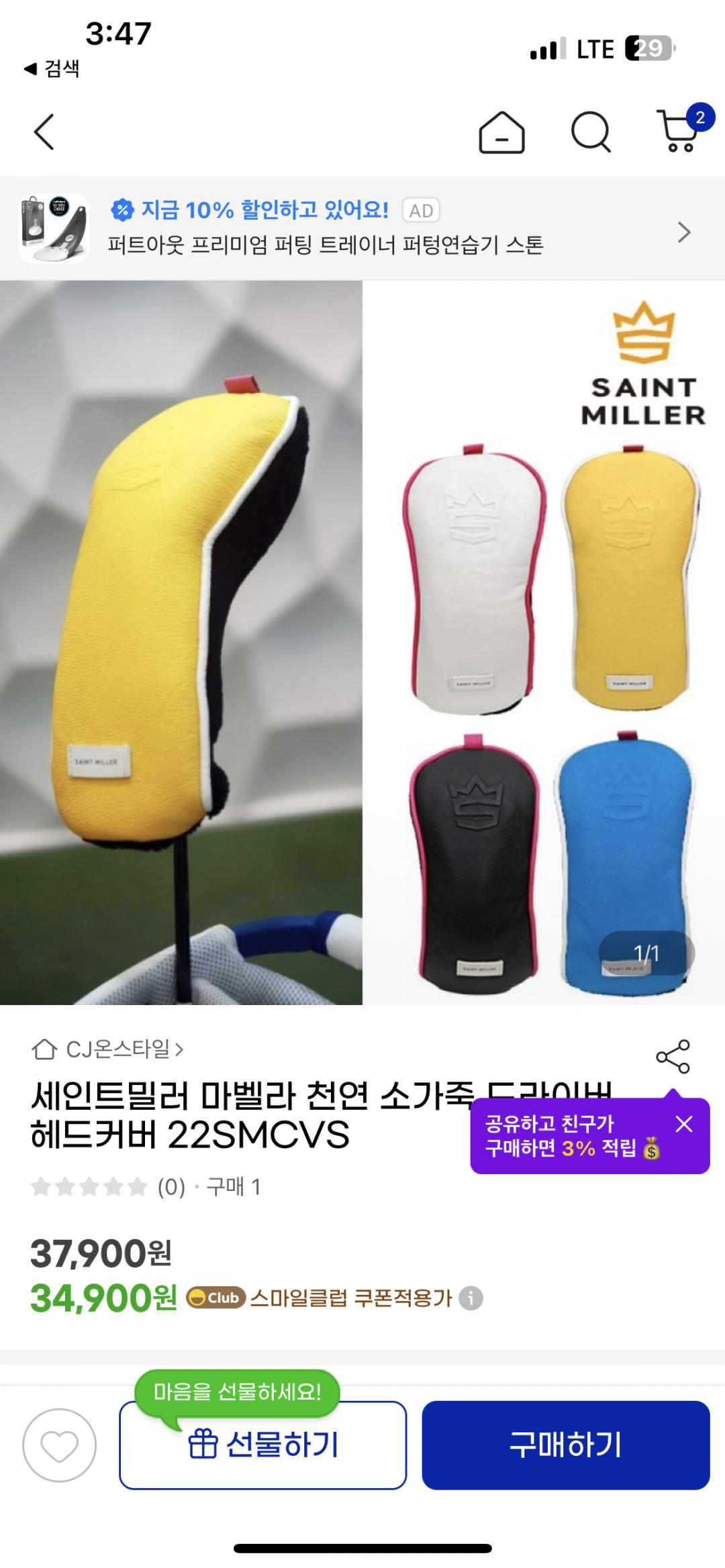This screenshot has width=725, height=1568.
Task: Open the search magnifier icon
Action: coord(591,132)
